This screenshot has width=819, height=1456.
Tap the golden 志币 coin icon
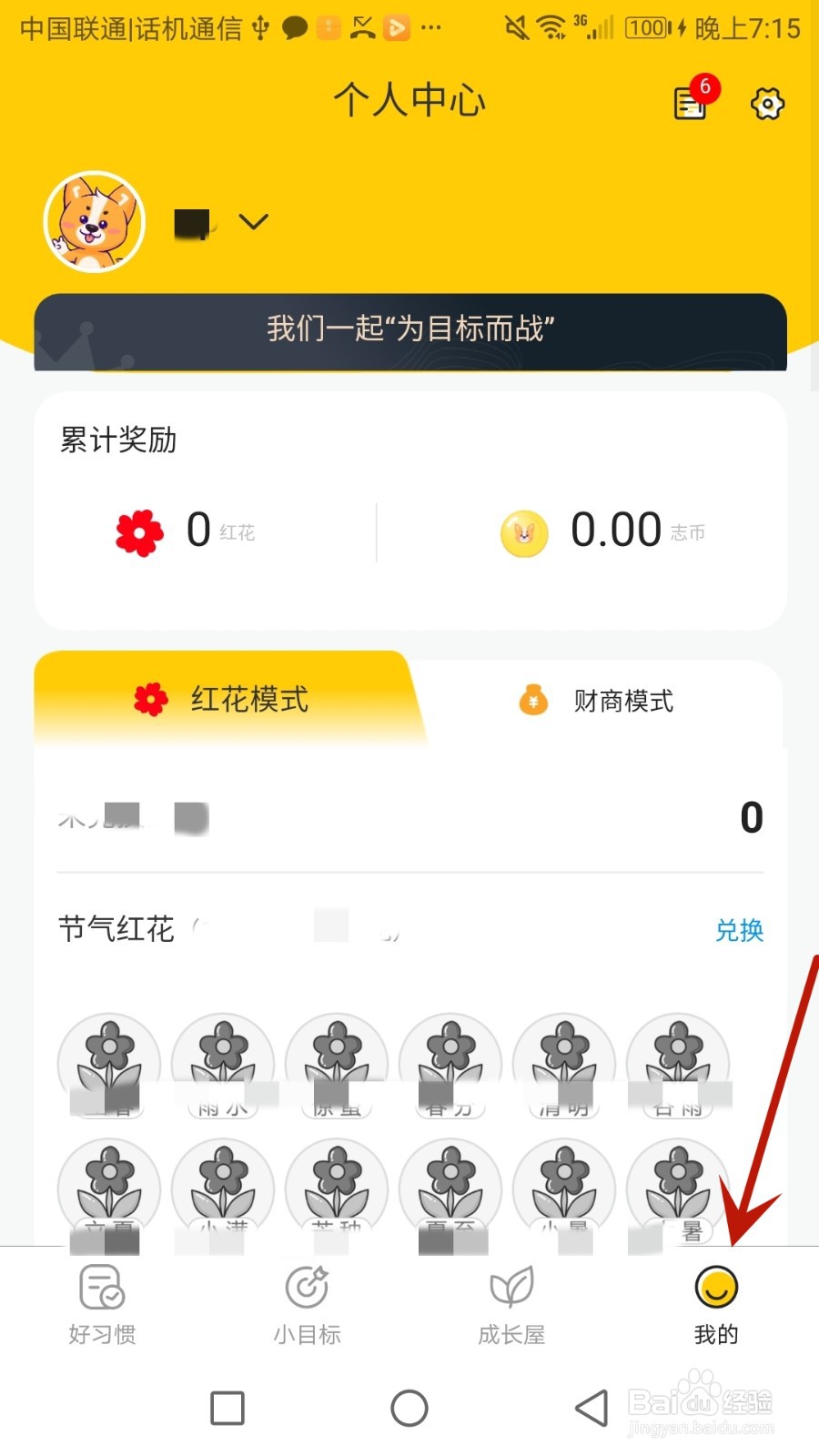point(523,532)
